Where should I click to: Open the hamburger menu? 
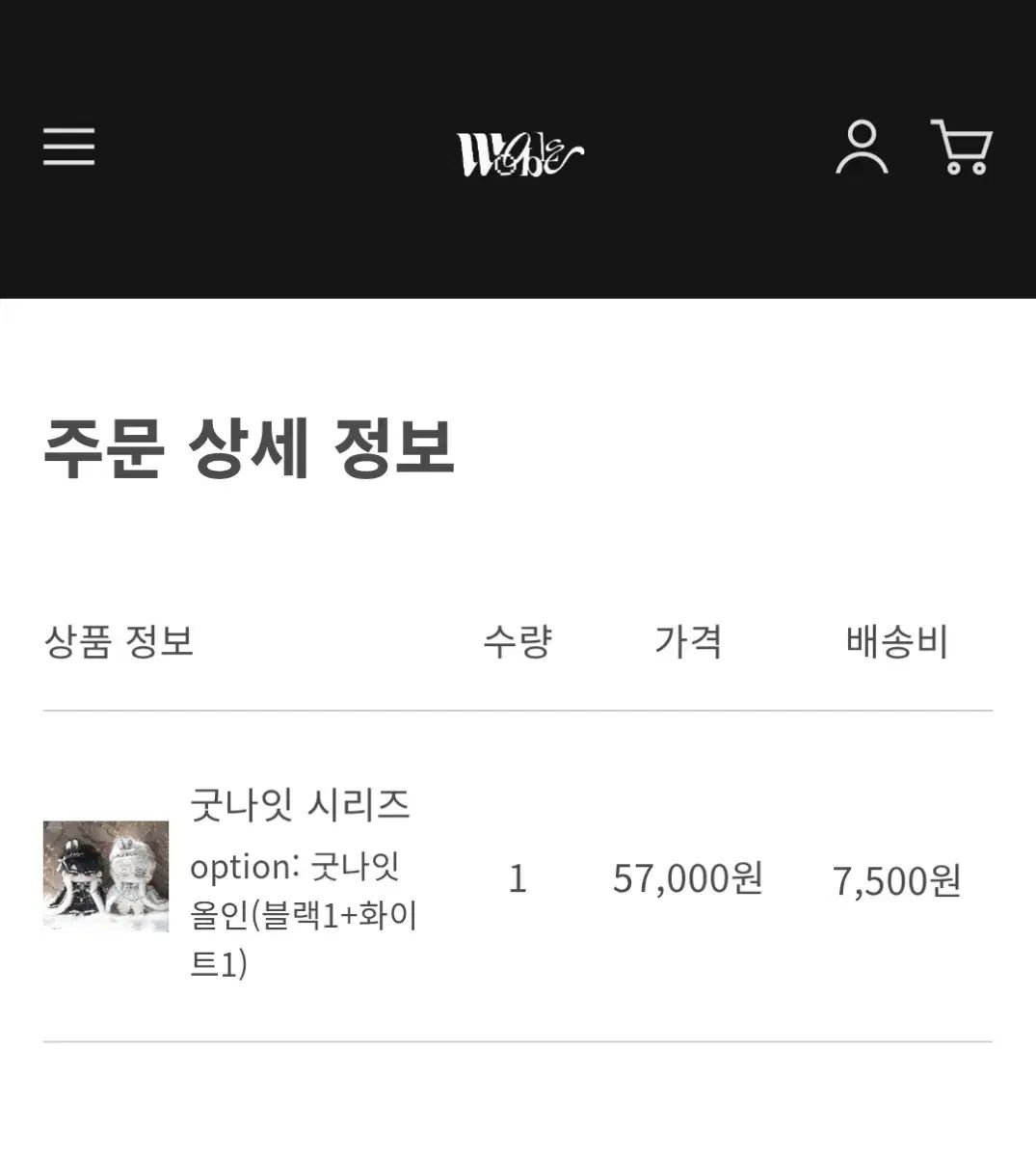[x=68, y=147]
